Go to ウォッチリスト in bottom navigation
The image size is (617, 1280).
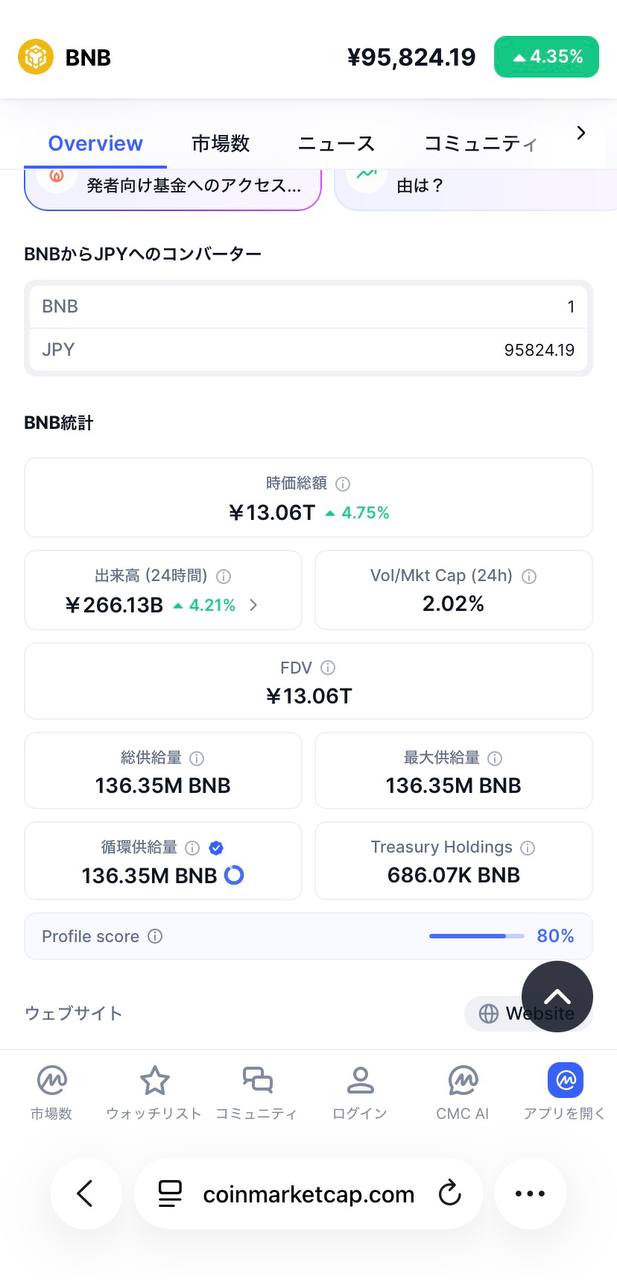154,1092
